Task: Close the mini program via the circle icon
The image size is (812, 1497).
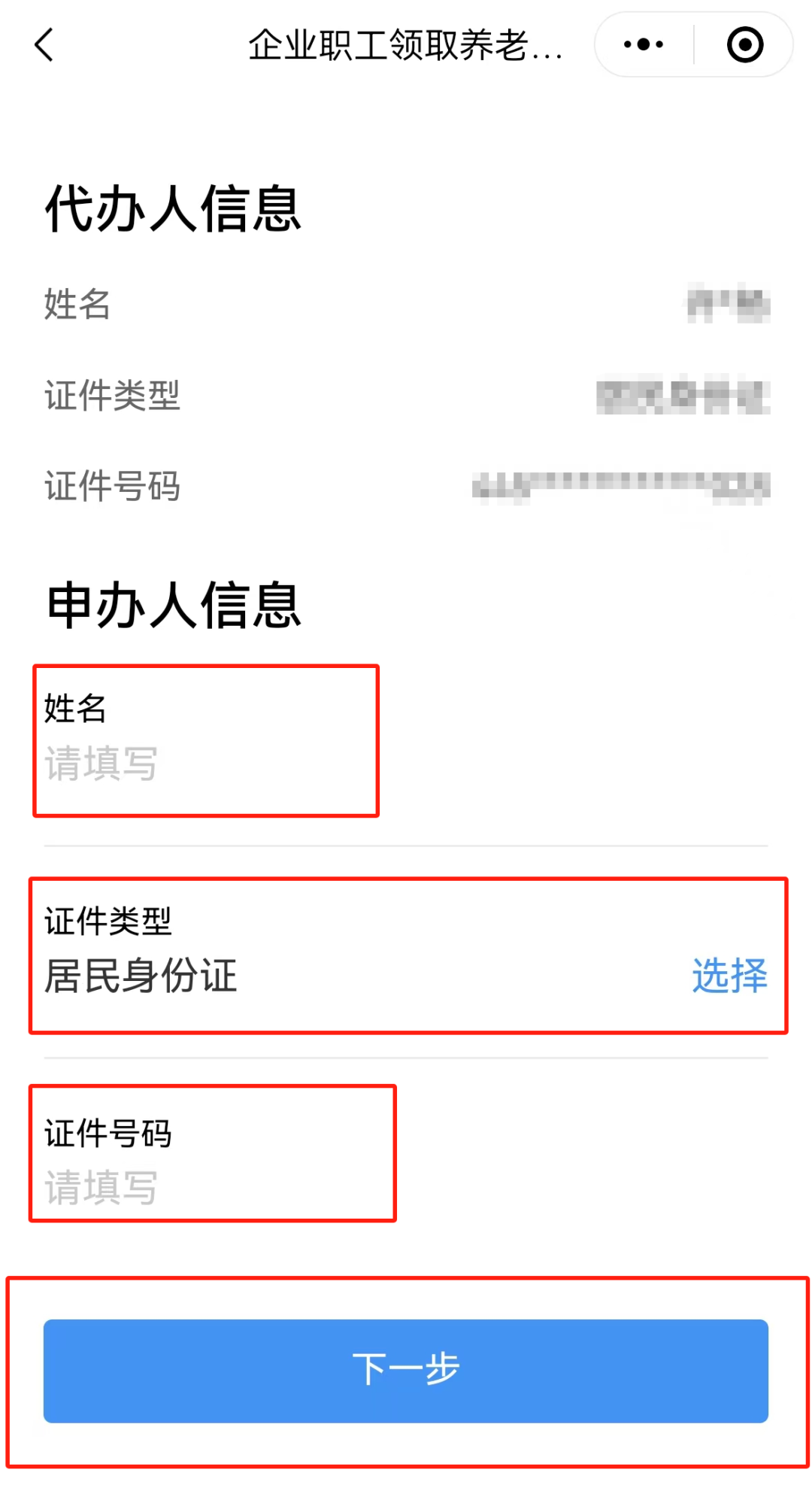Action: coord(744,45)
